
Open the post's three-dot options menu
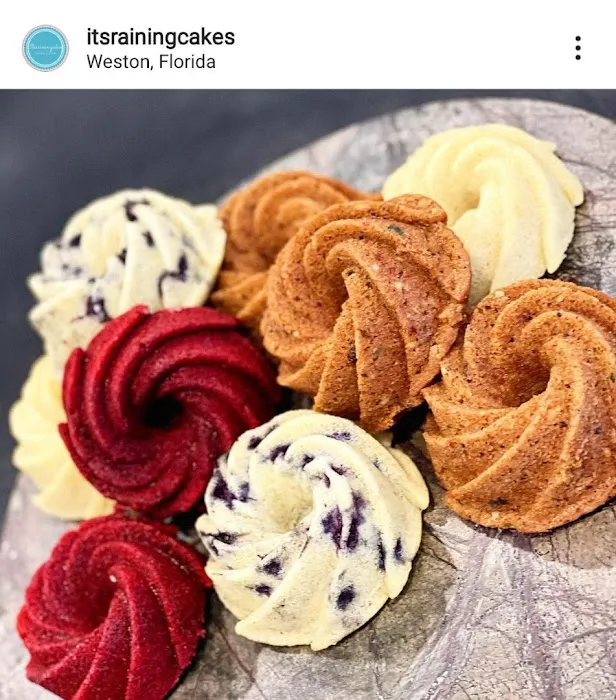pyautogui.click(x=577, y=48)
